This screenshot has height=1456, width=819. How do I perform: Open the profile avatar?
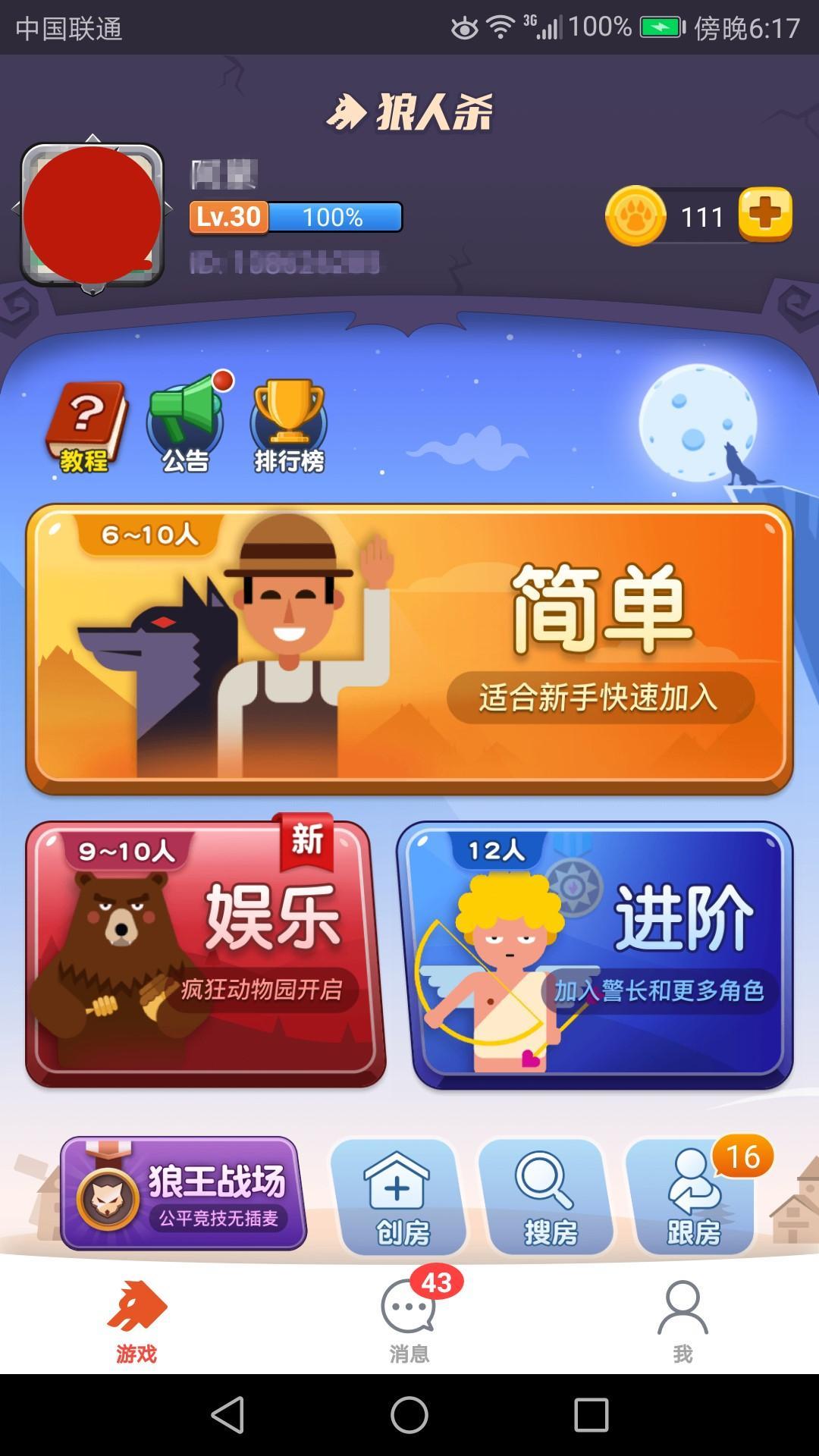pos(93,215)
